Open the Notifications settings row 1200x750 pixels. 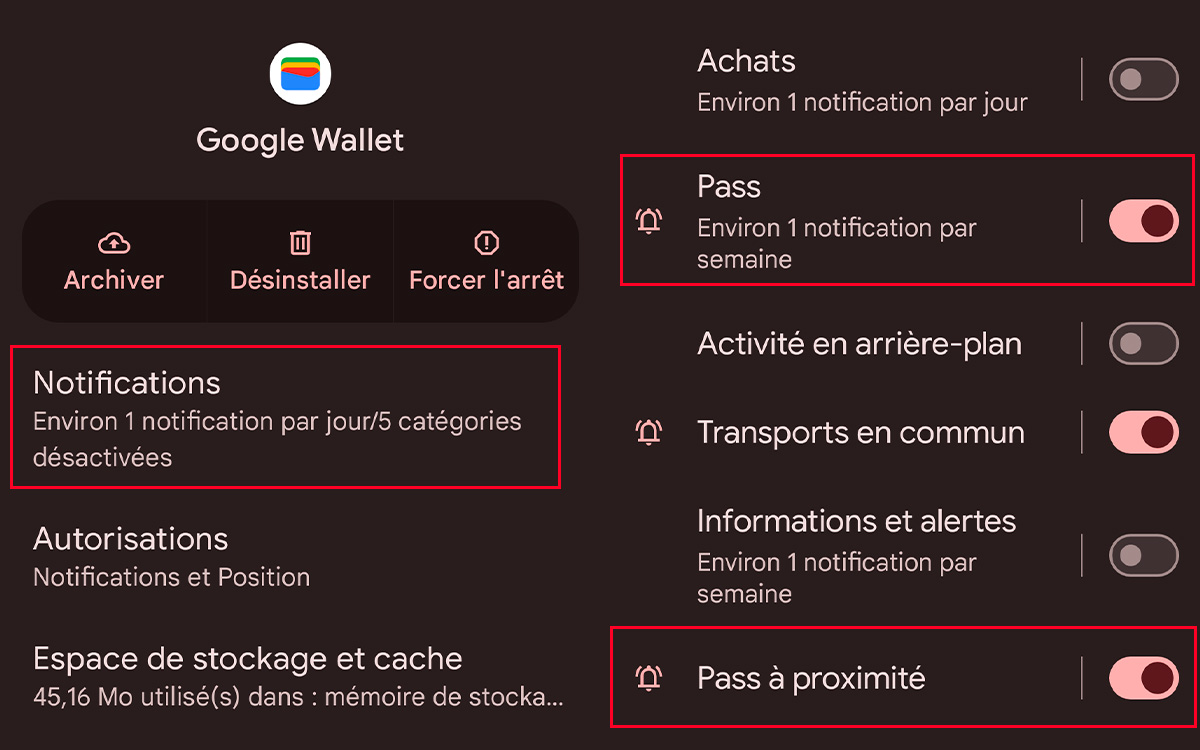[285, 418]
